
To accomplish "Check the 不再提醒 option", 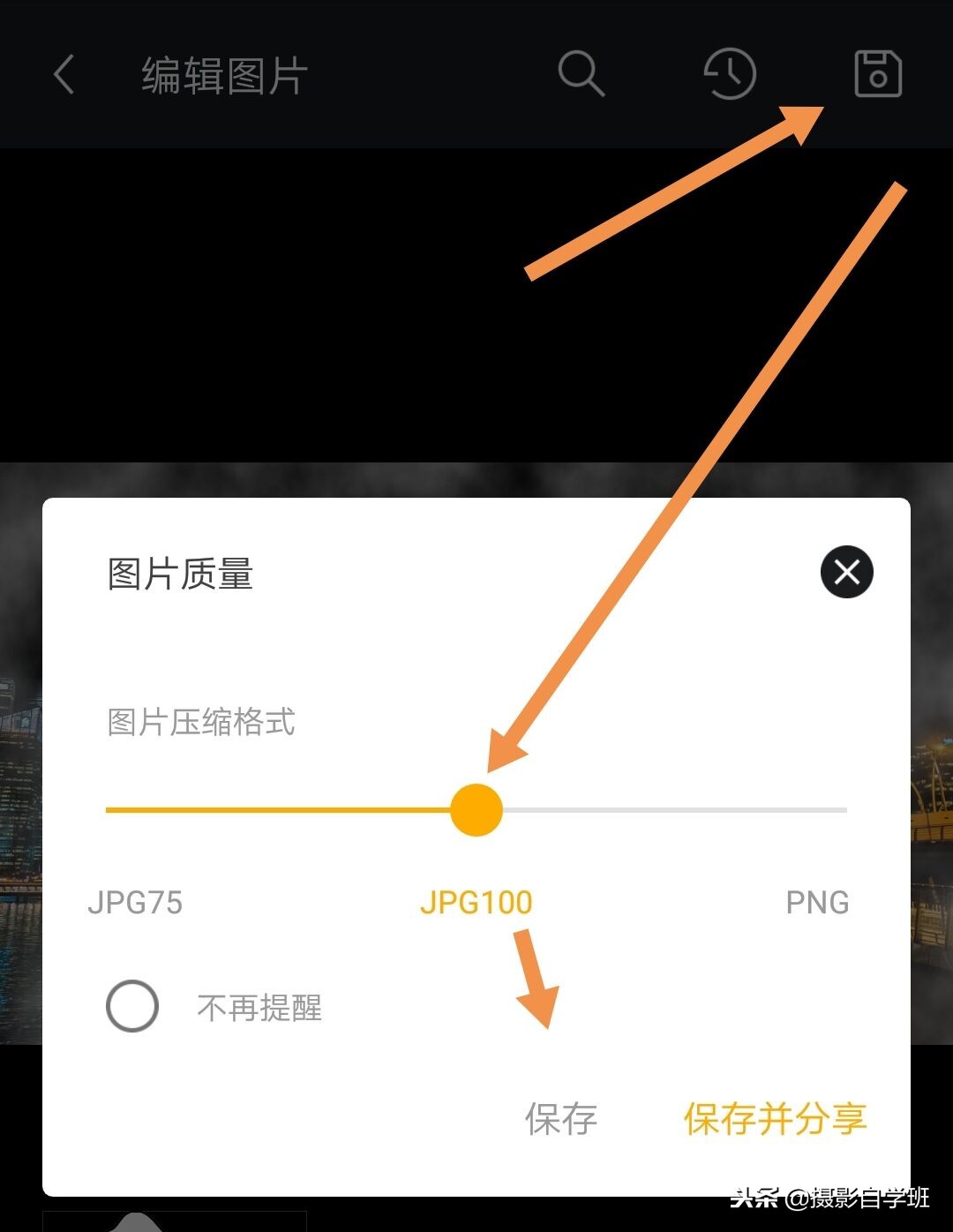I will coord(132,1006).
